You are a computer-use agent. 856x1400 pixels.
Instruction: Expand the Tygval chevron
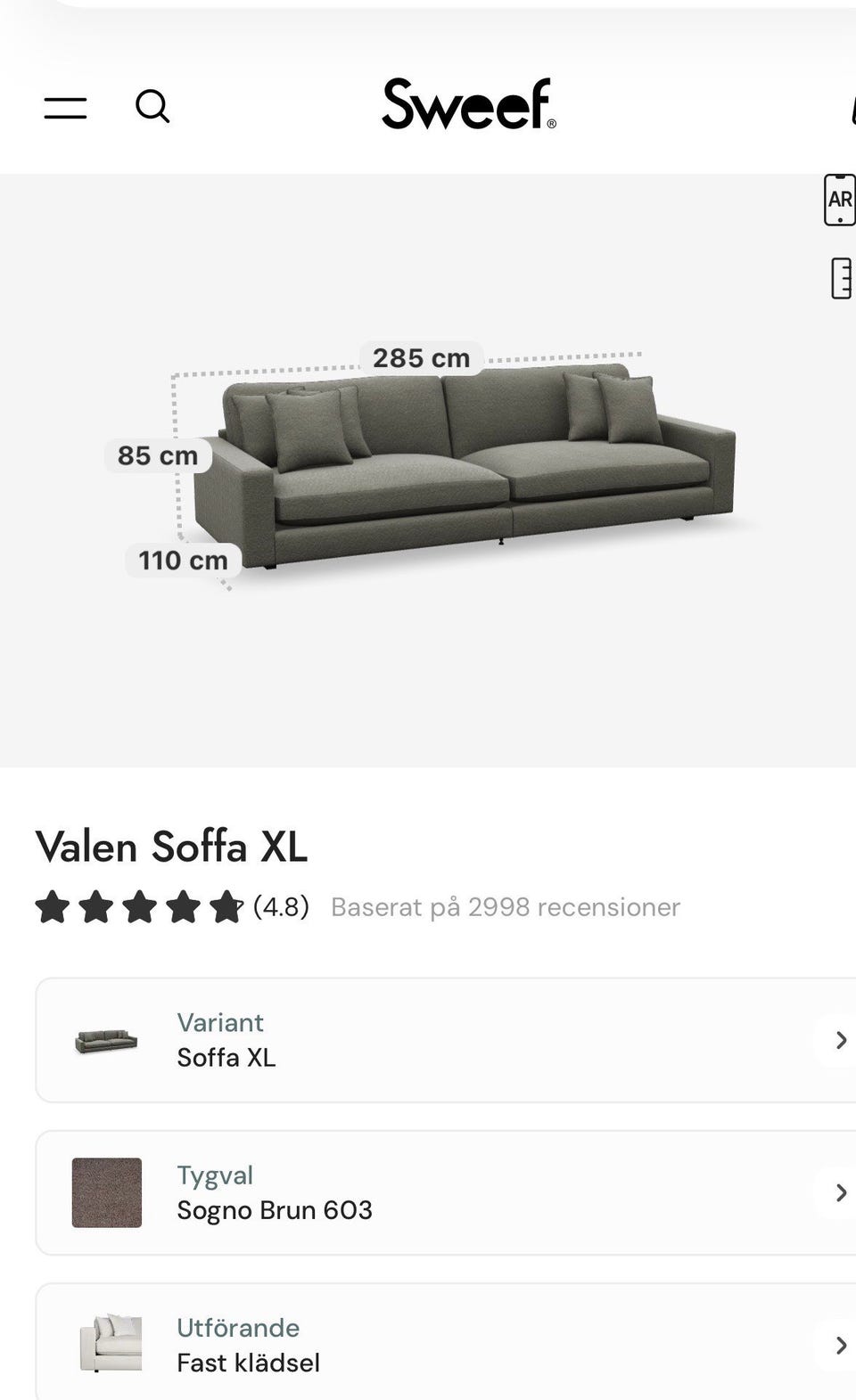click(837, 1193)
